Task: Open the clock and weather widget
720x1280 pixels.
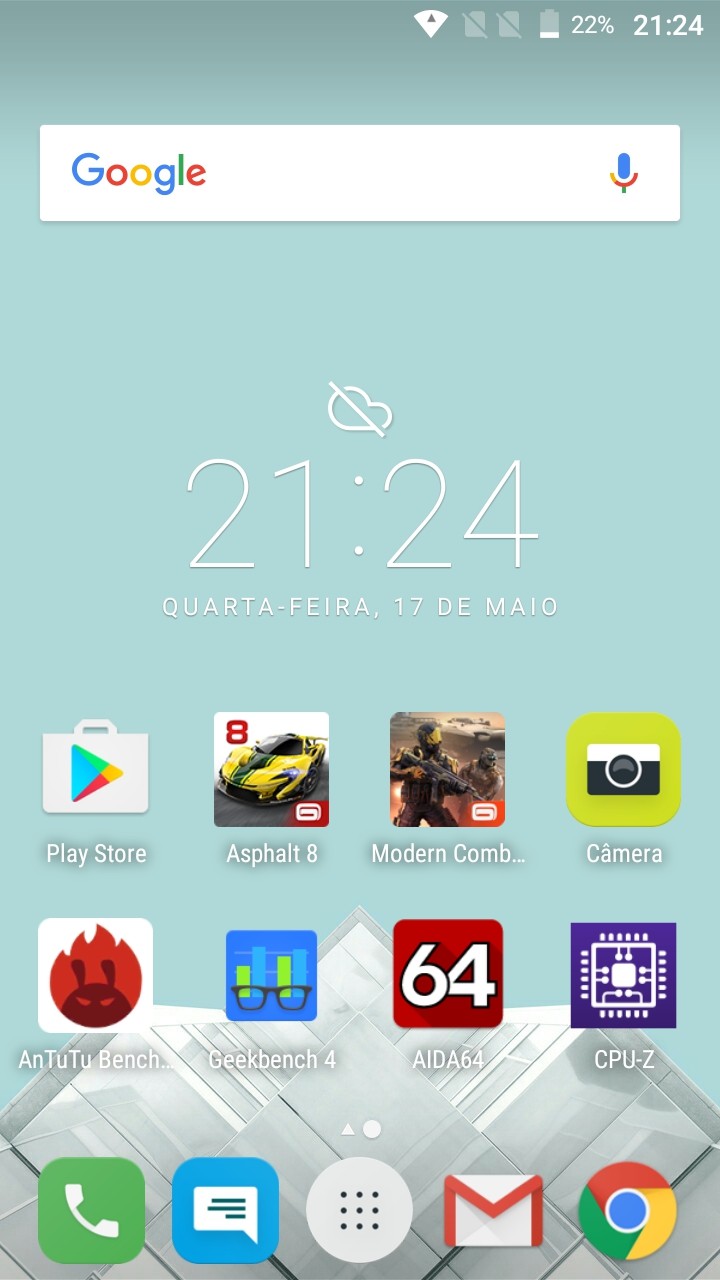Action: 360,498
